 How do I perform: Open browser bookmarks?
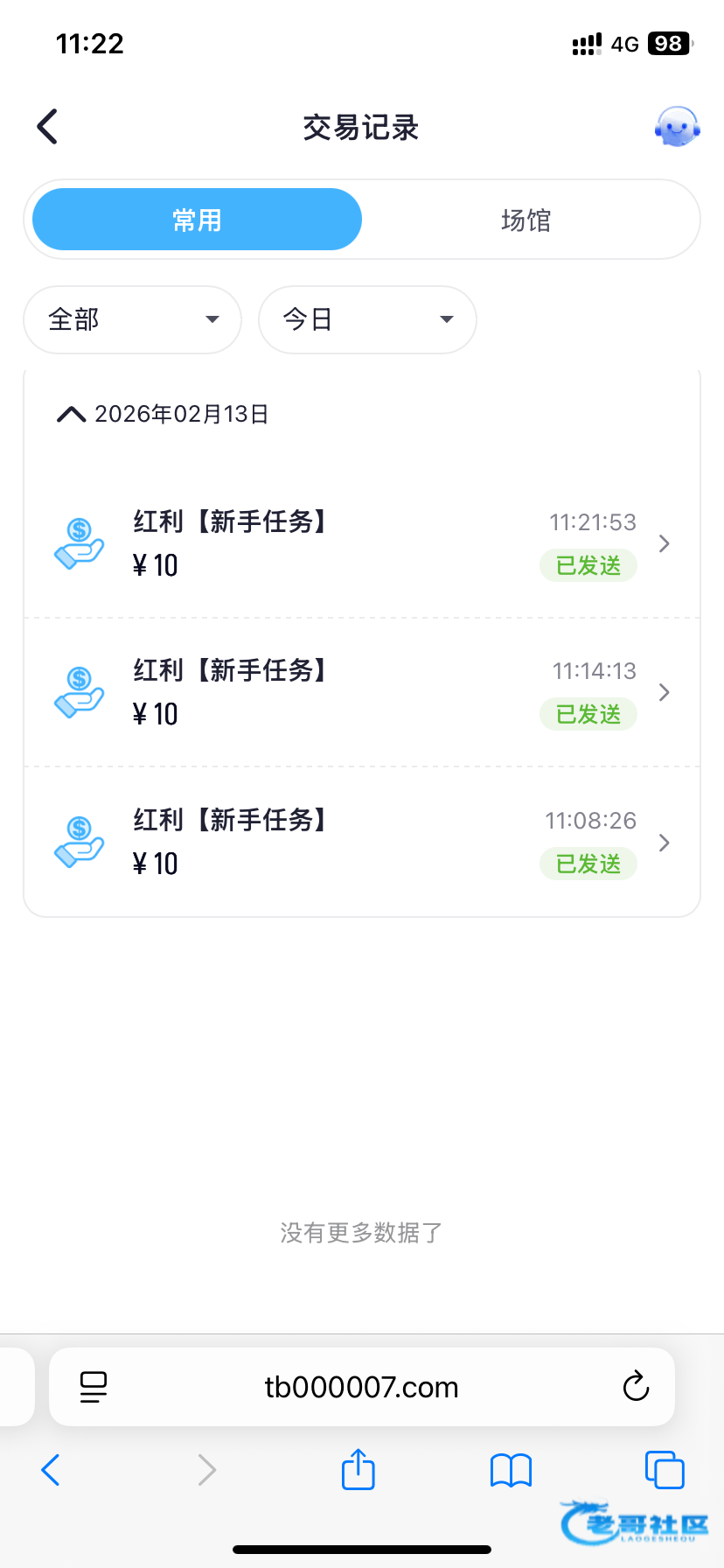coord(511,1469)
